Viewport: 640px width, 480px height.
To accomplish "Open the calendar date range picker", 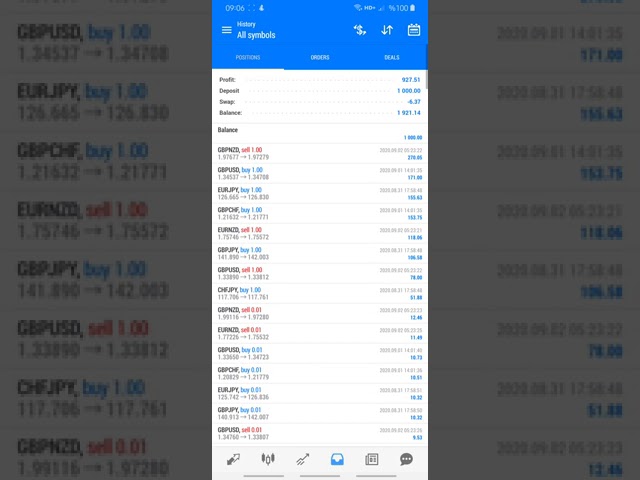I will coord(414,30).
